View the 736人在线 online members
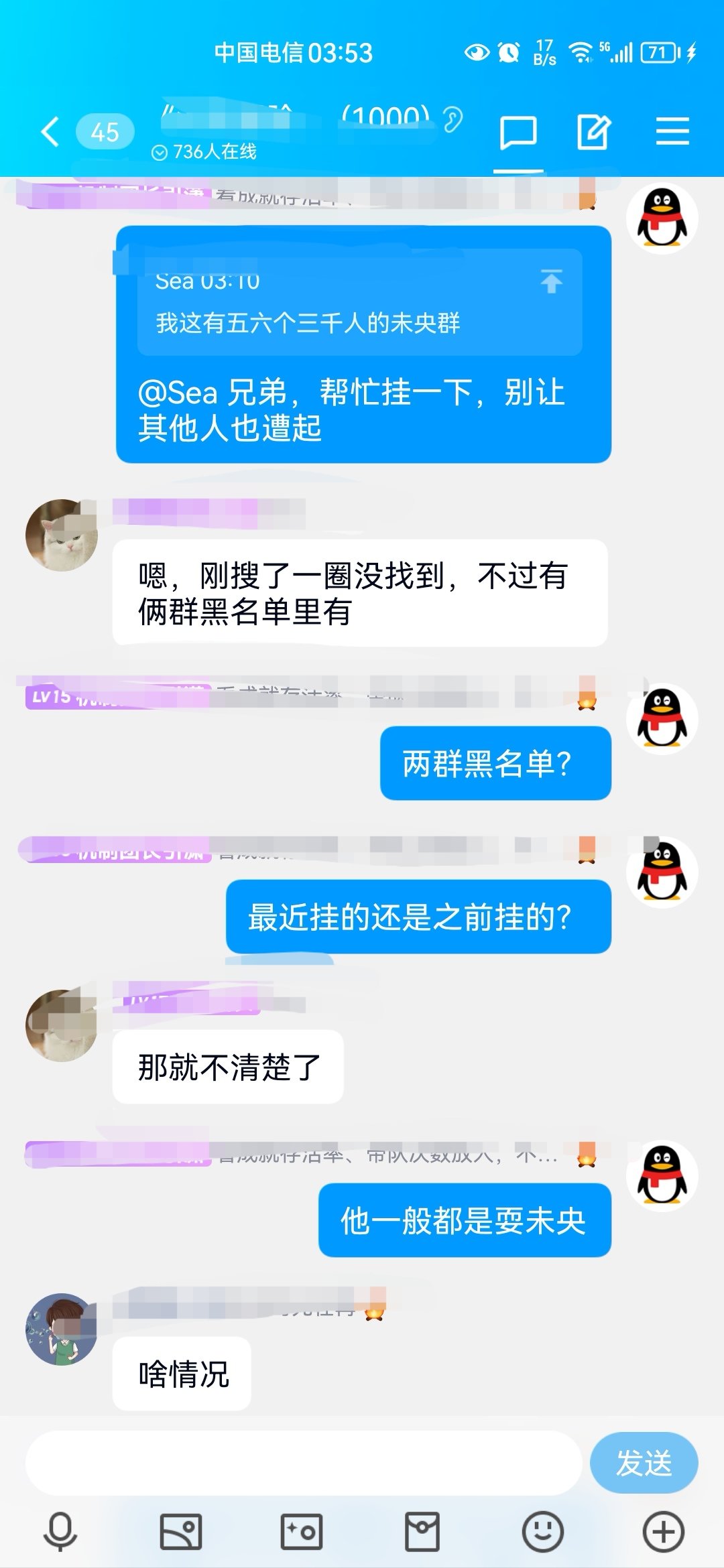Screen dimensions: 724x1568 204,152
